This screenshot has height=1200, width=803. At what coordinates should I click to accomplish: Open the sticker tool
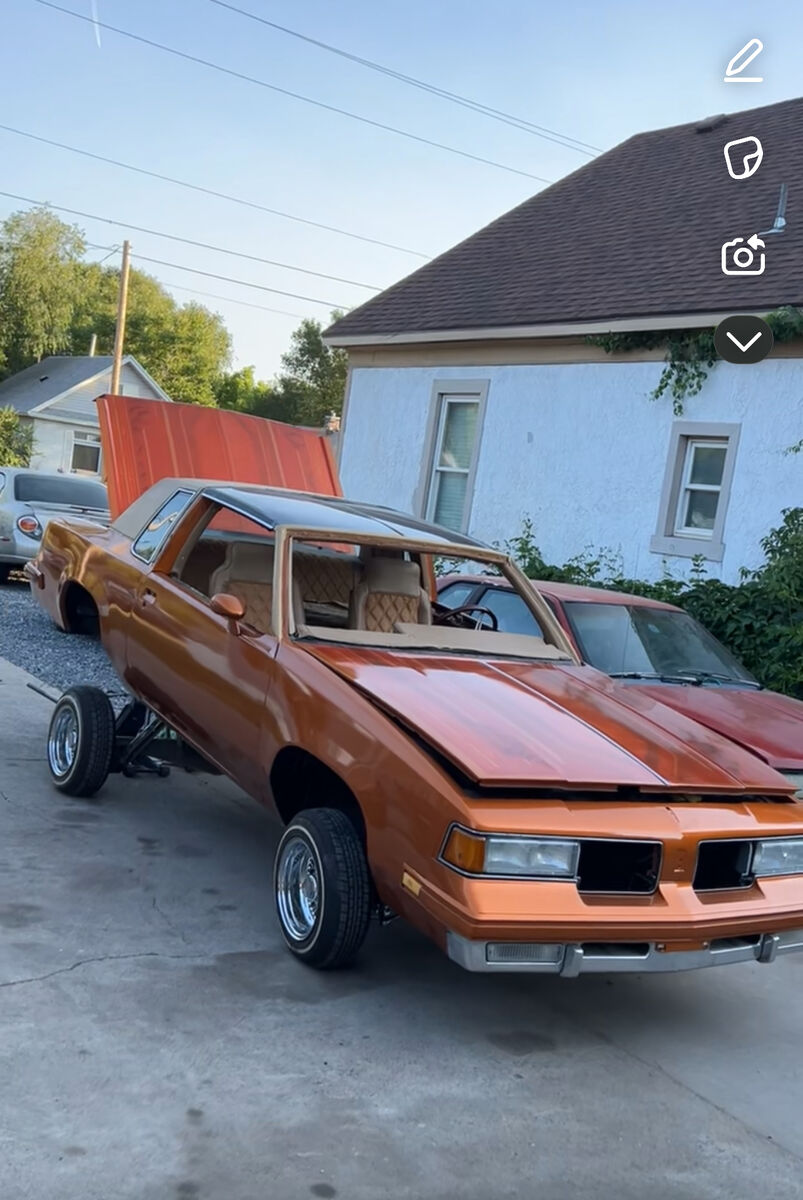point(743,158)
